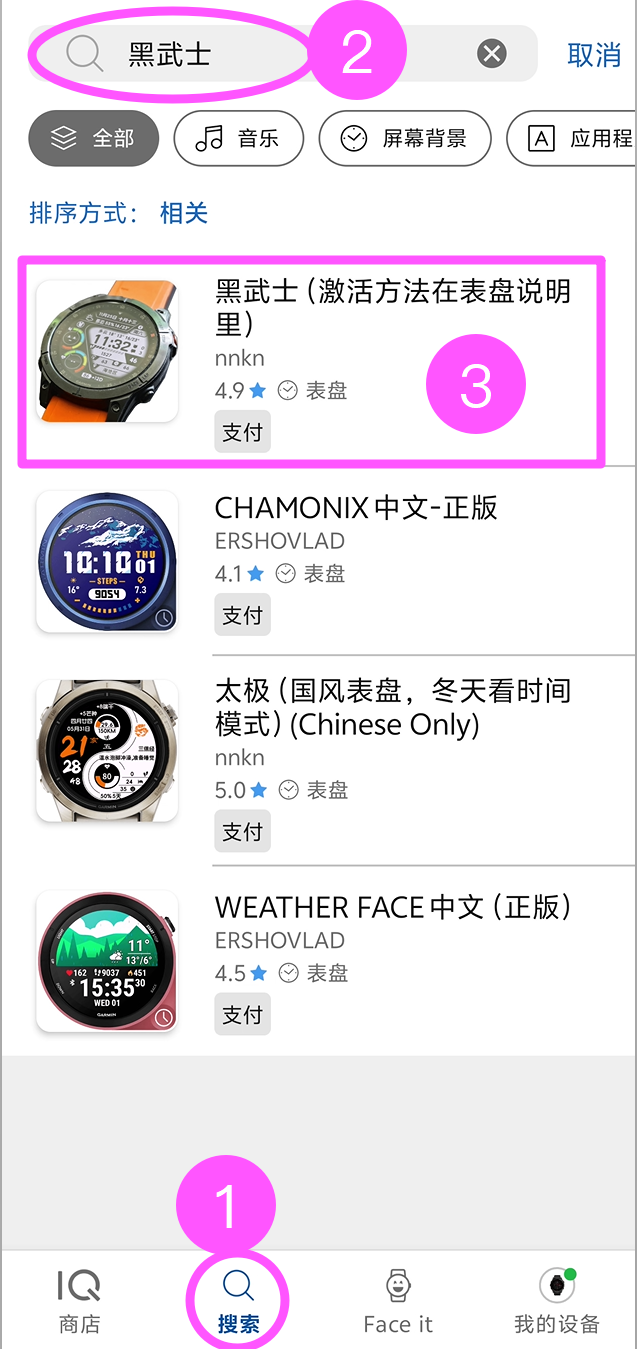The width and height of the screenshot is (637, 1349).
Task: Filter results by 音乐
Action: (238, 138)
